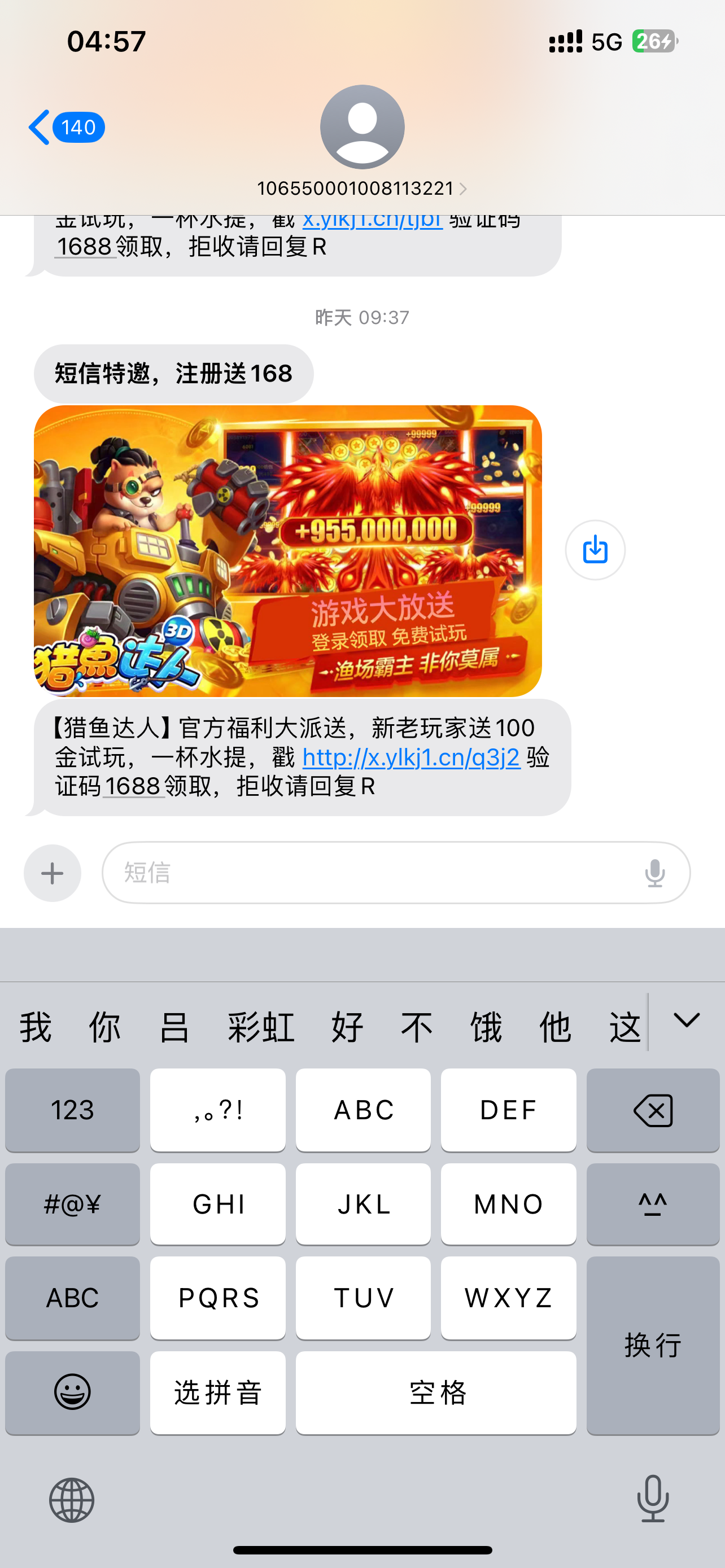
Task: Hit the backspace key
Action: 653,1110
